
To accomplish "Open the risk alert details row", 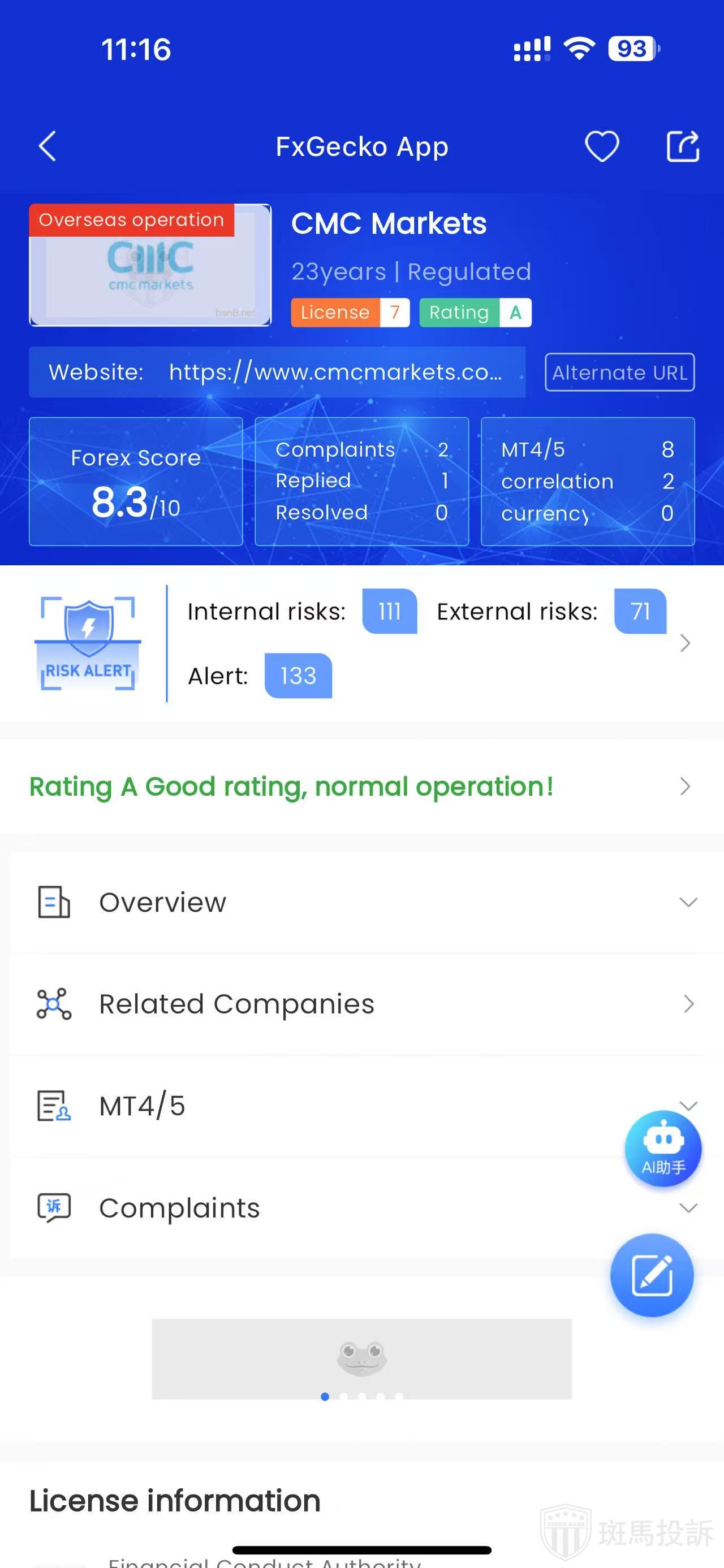I will click(684, 643).
